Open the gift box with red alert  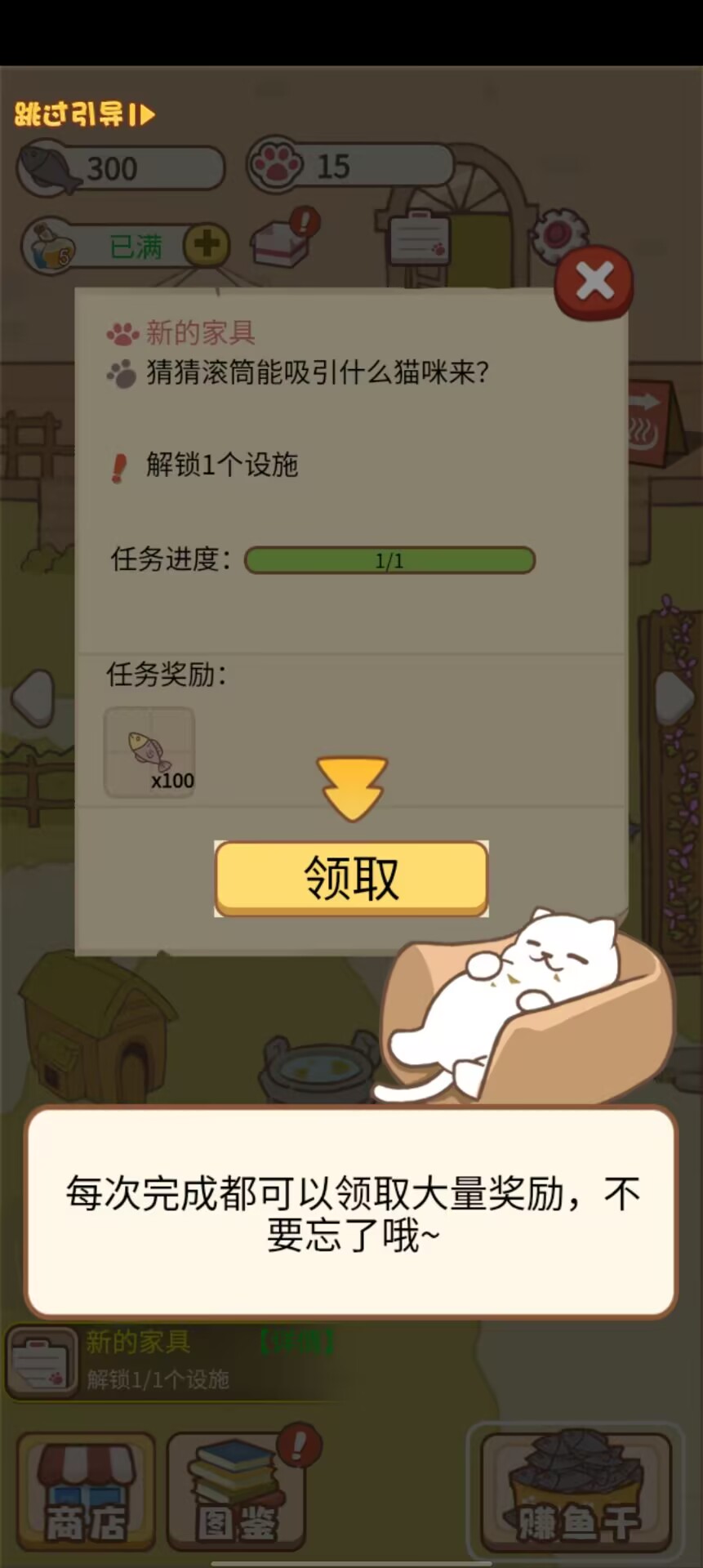285,237
